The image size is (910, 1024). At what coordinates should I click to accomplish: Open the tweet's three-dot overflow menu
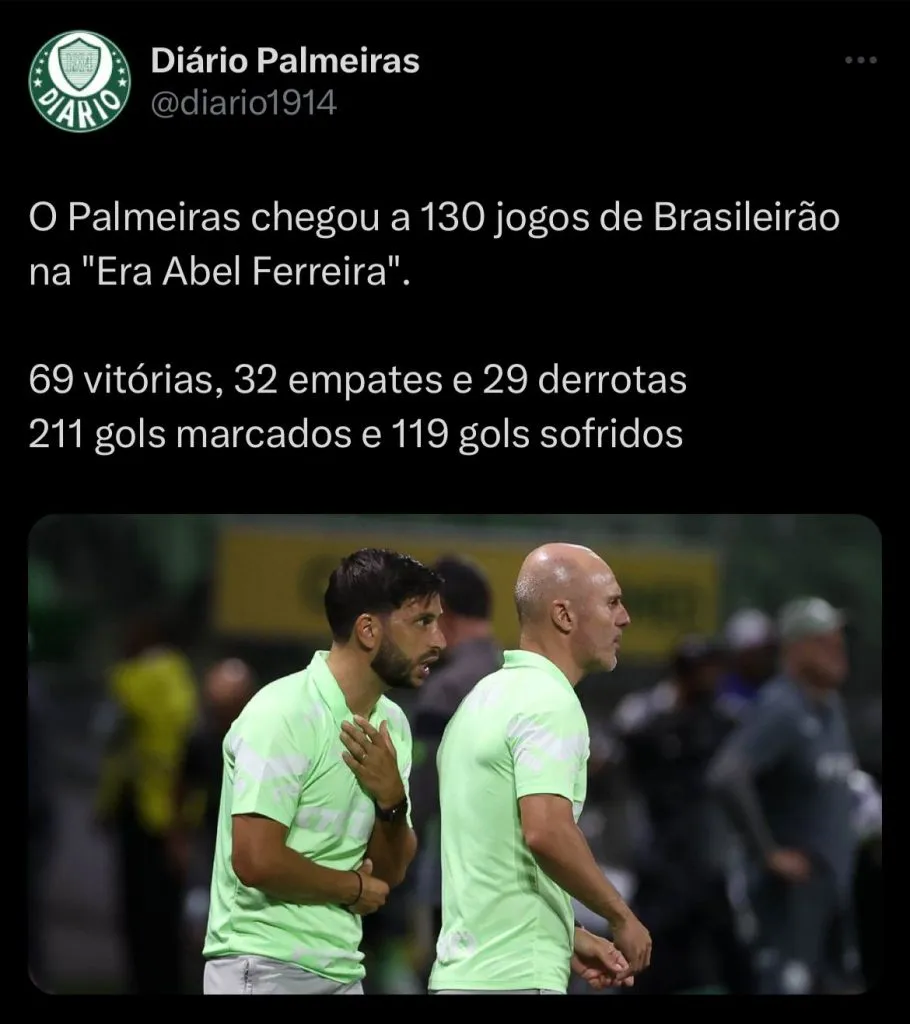coord(860,61)
